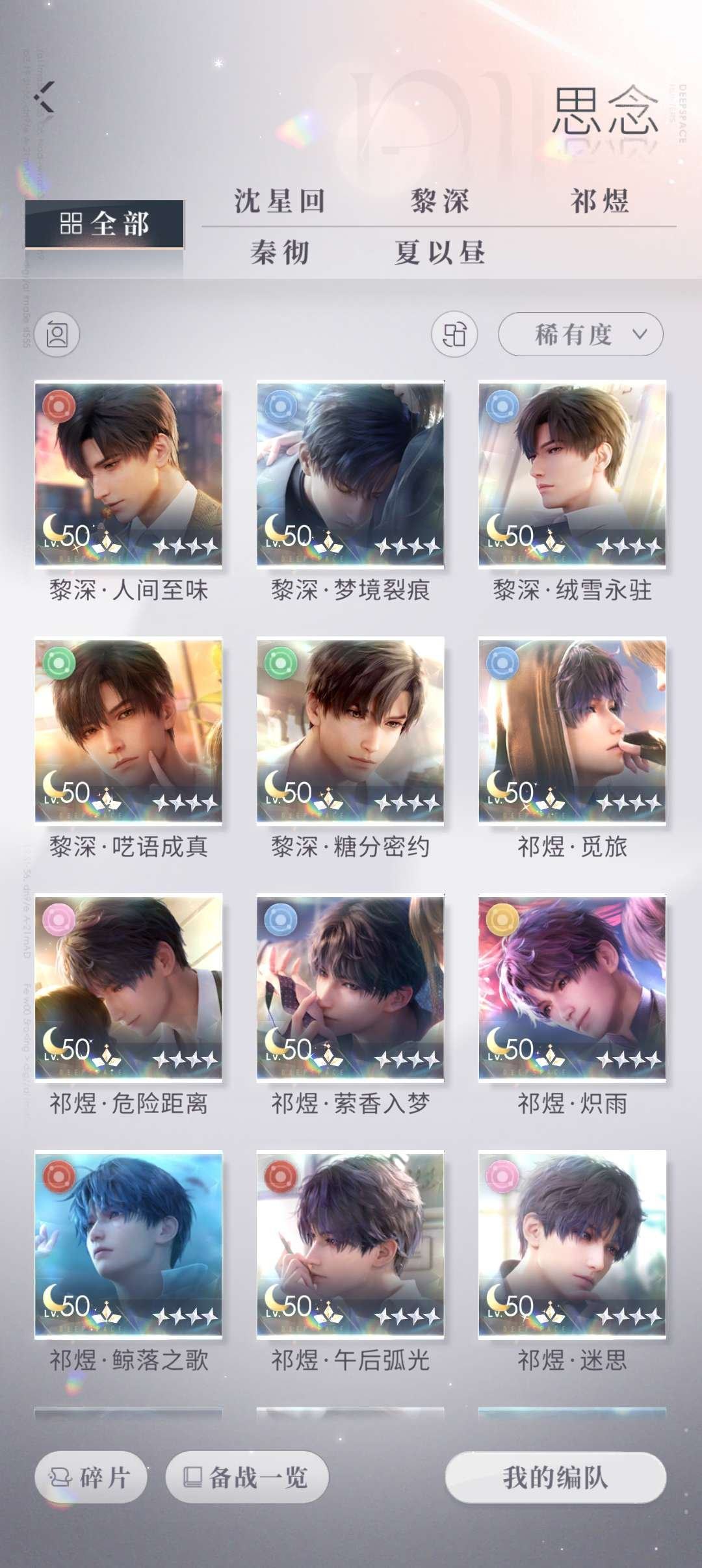This screenshot has height=1568, width=702.
Task: Tap the round icon beside 稀有度
Action: pyautogui.click(x=454, y=335)
